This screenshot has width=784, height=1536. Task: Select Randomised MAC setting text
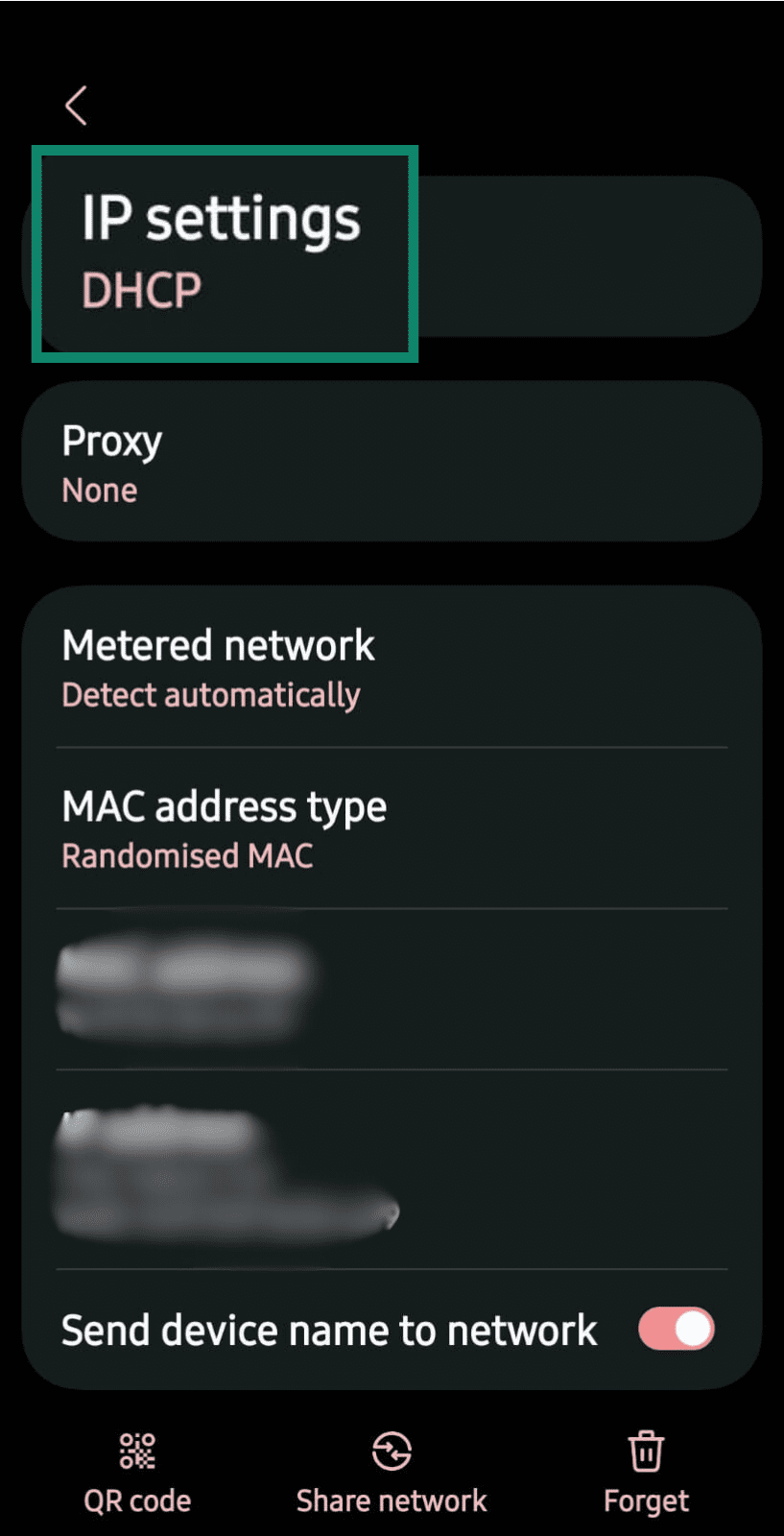[x=187, y=855]
